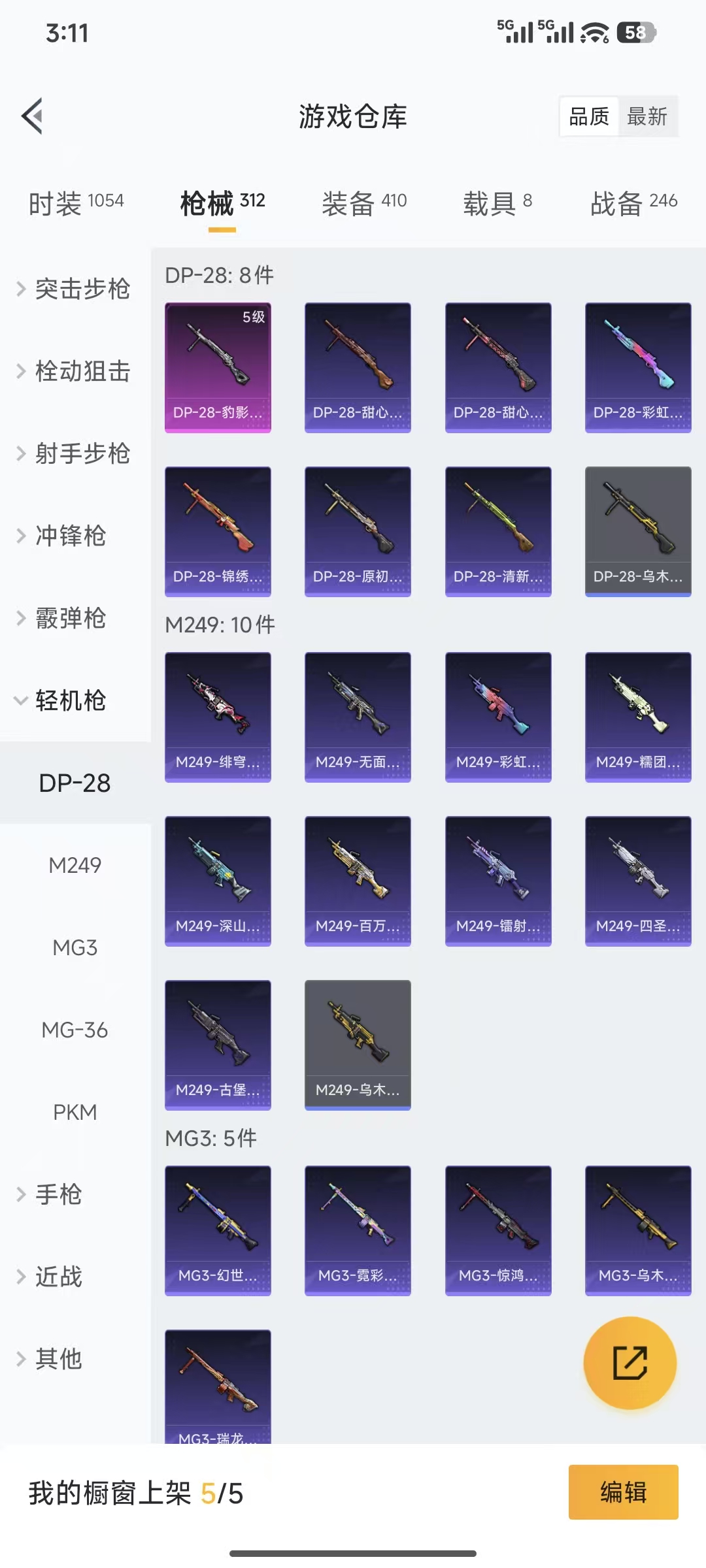The width and height of the screenshot is (706, 1568).
Task: Select the MG3-幻世 skin thumbnail
Action: 218,1230
